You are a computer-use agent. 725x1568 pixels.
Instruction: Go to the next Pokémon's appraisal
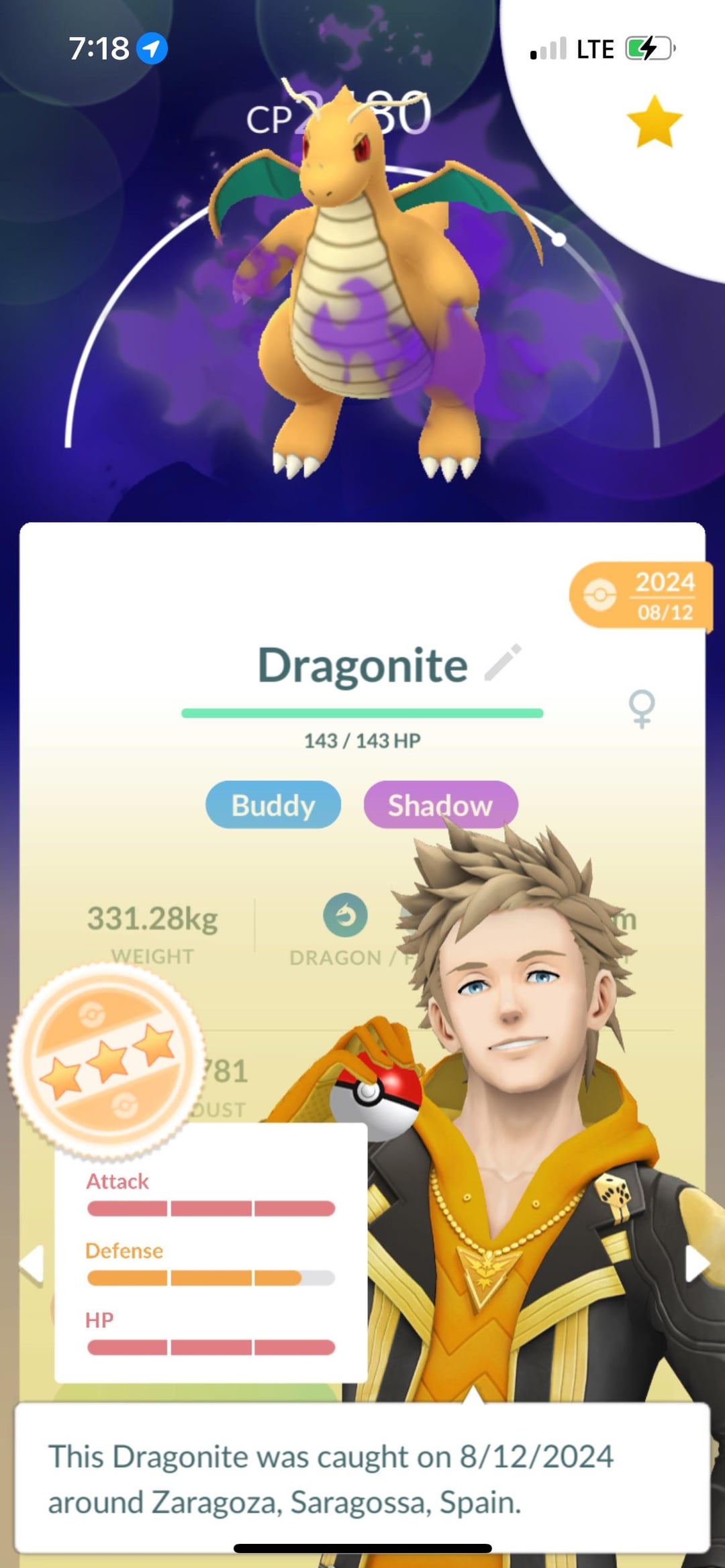(697, 1265)
